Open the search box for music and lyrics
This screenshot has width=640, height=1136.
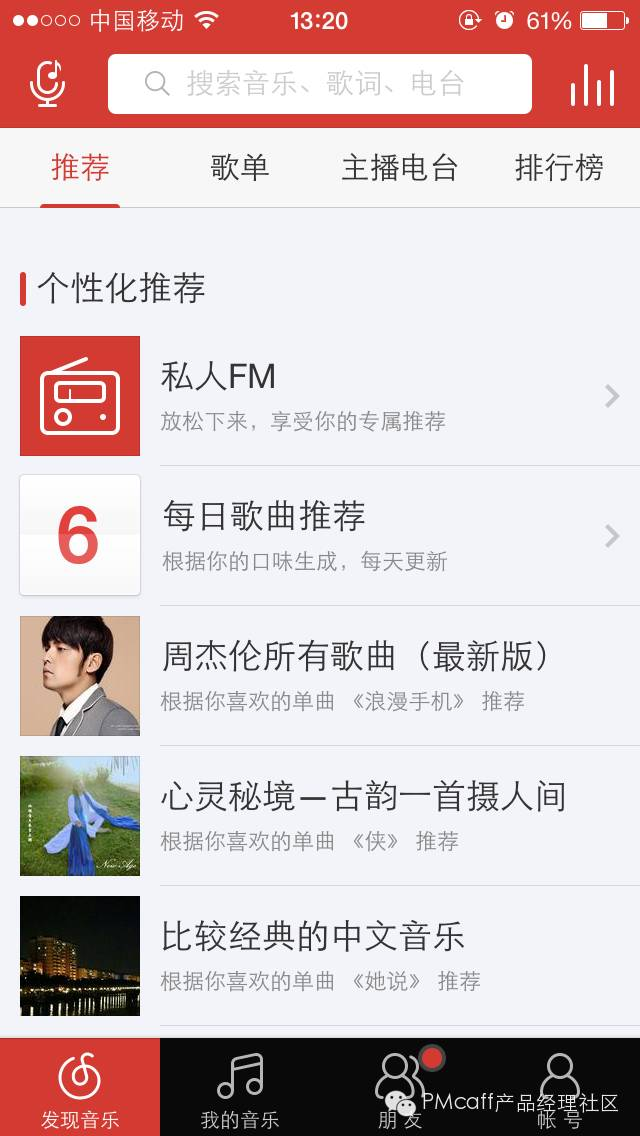[320, 84]
